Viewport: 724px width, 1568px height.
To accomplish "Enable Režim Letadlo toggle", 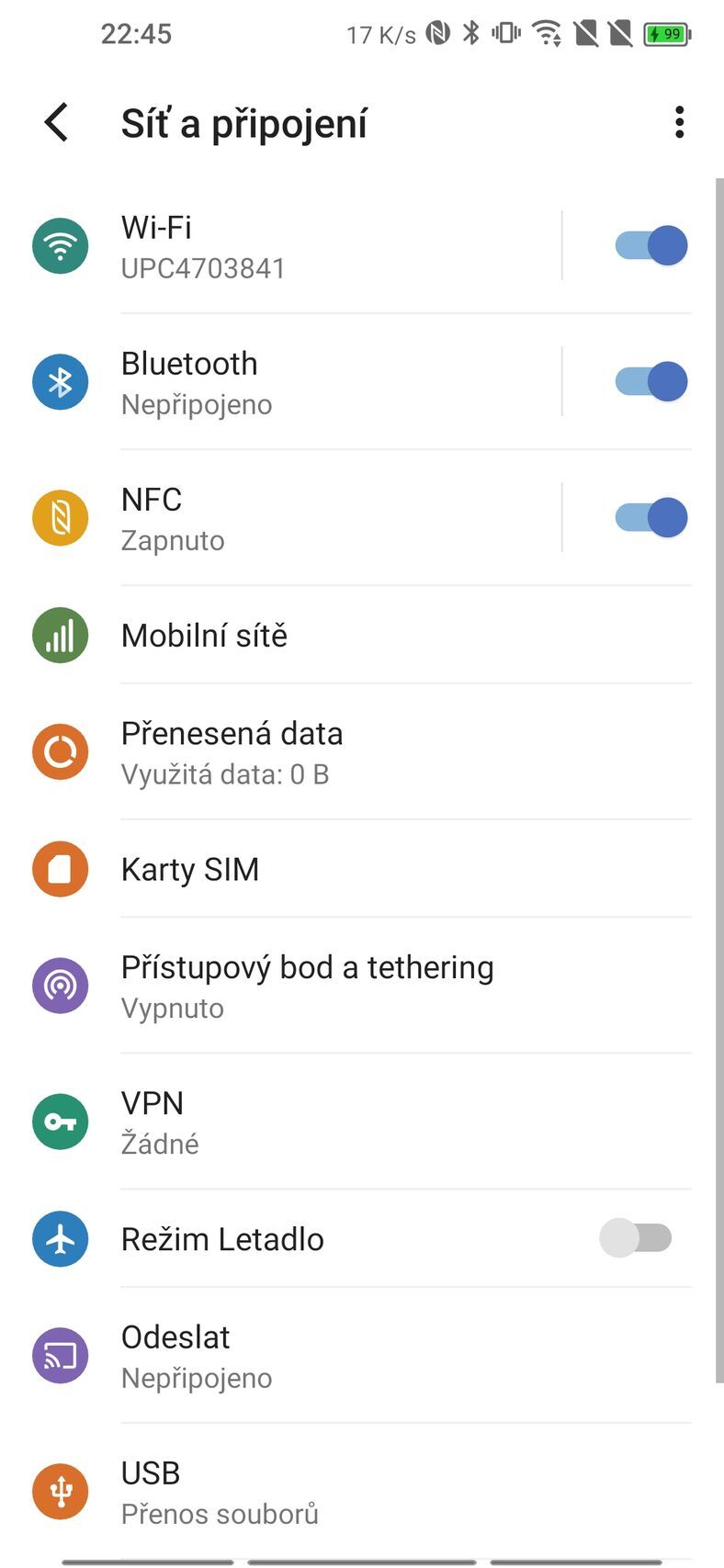I will tap(636, 1238).
